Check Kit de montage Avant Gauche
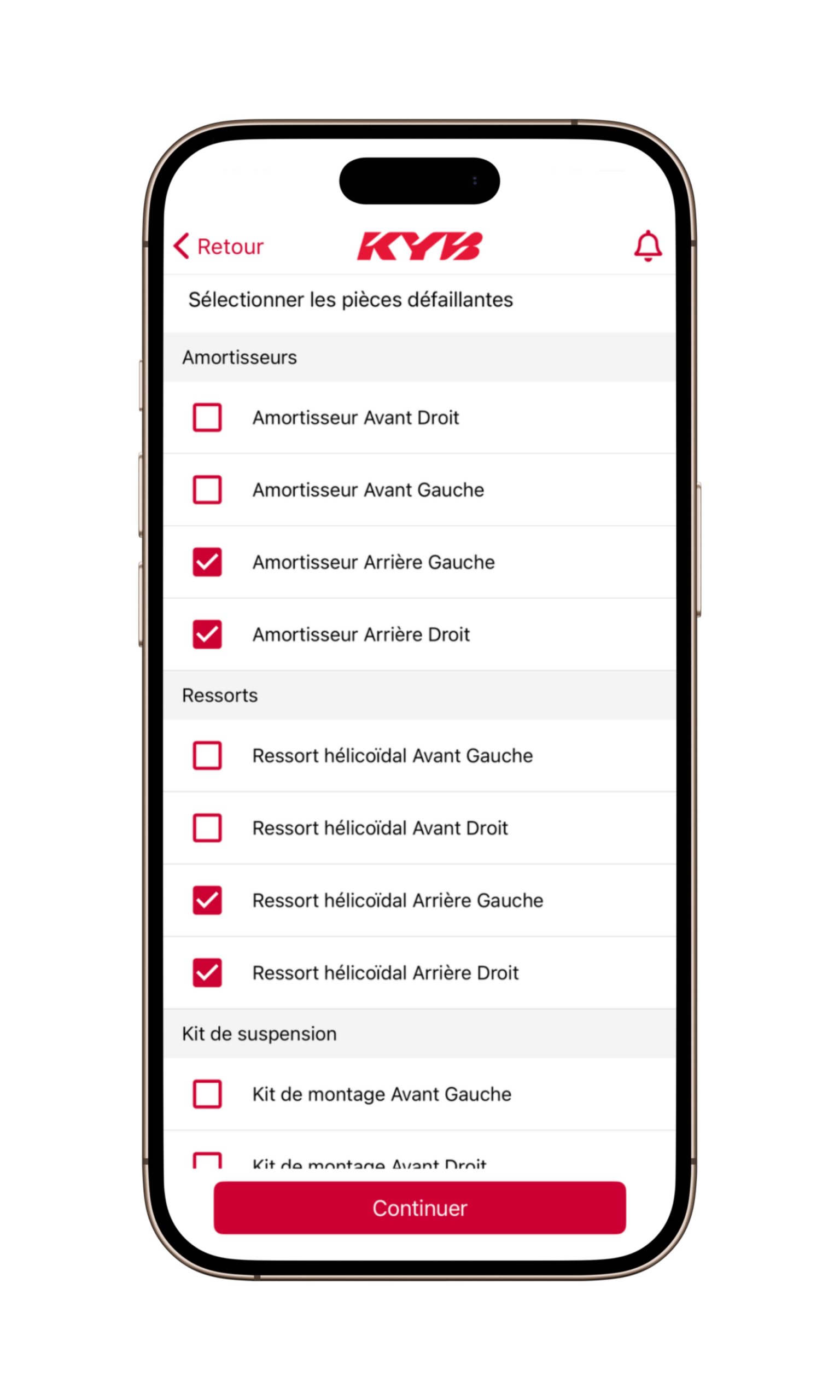 [207, 1094]
